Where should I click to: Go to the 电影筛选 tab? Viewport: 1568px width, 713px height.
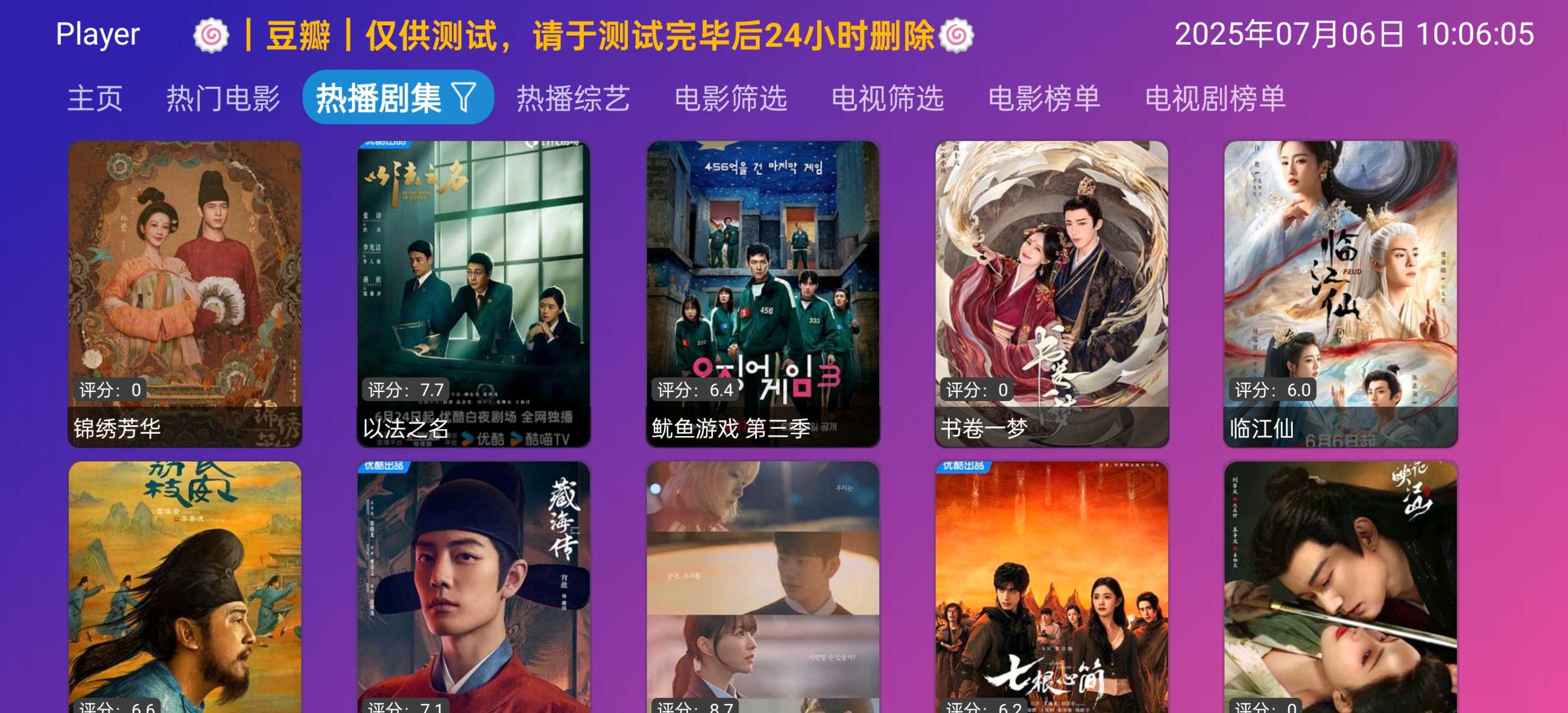coord(730,98)
